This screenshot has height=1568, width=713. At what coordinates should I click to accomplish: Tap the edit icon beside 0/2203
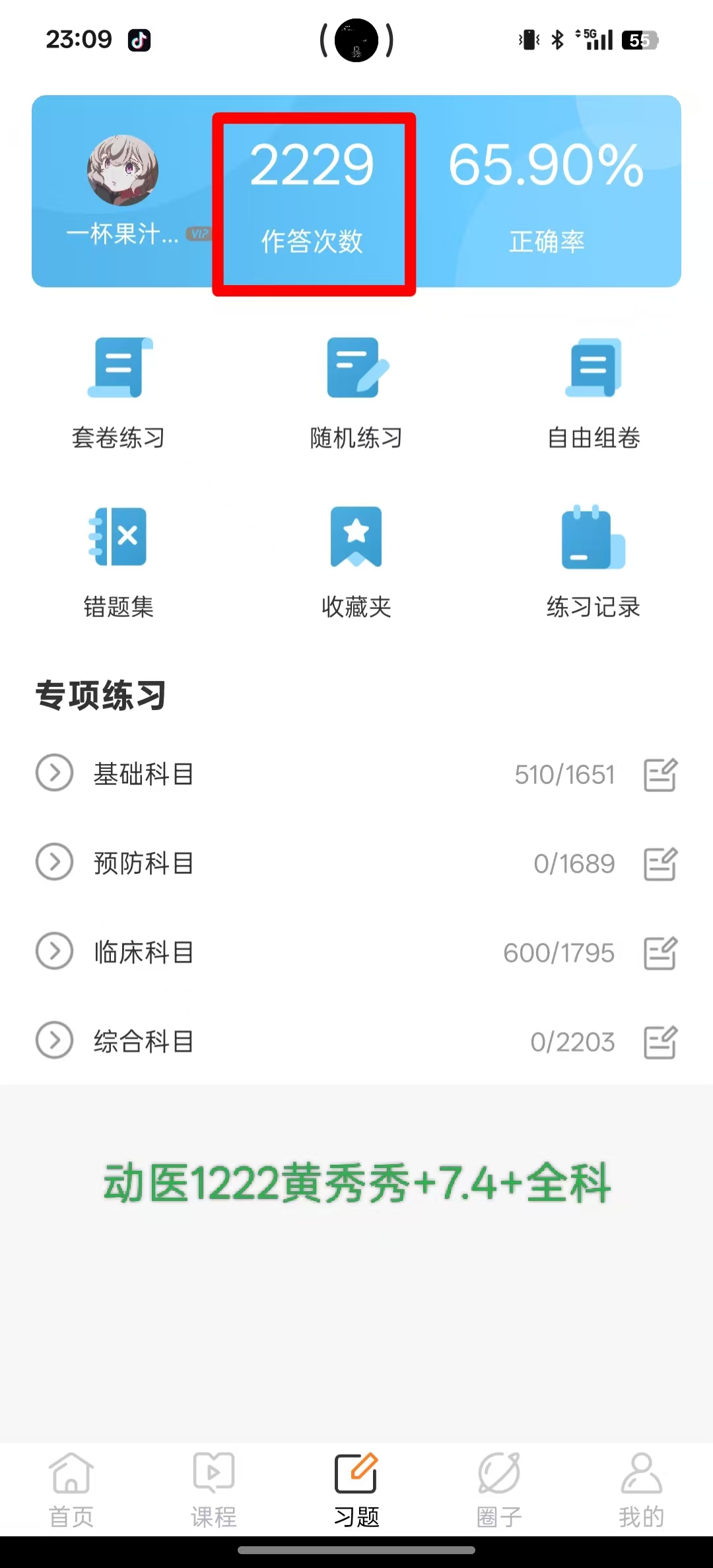[660, 1042]
